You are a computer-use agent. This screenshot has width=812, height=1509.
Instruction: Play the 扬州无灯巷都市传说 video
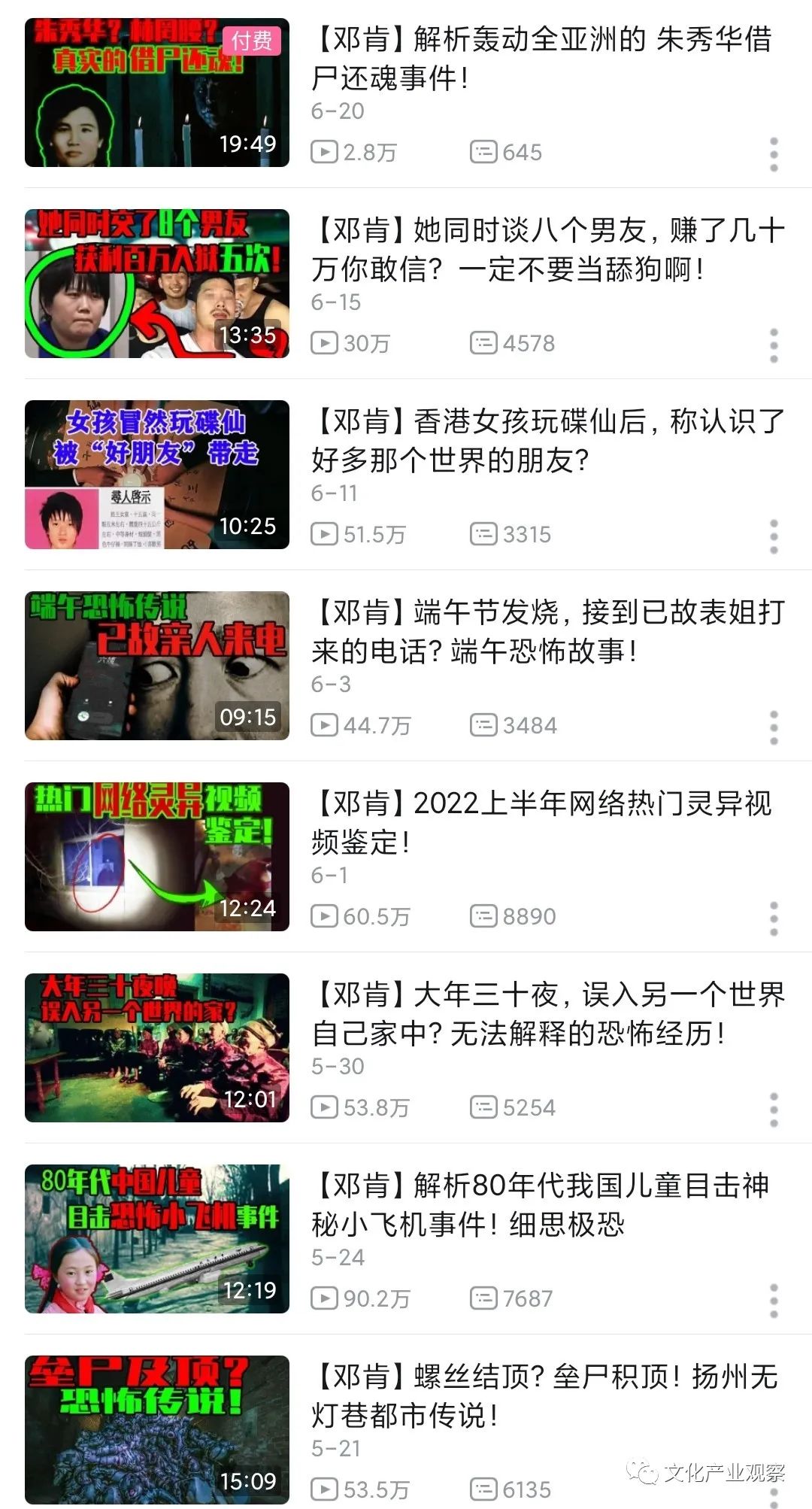157,1430
